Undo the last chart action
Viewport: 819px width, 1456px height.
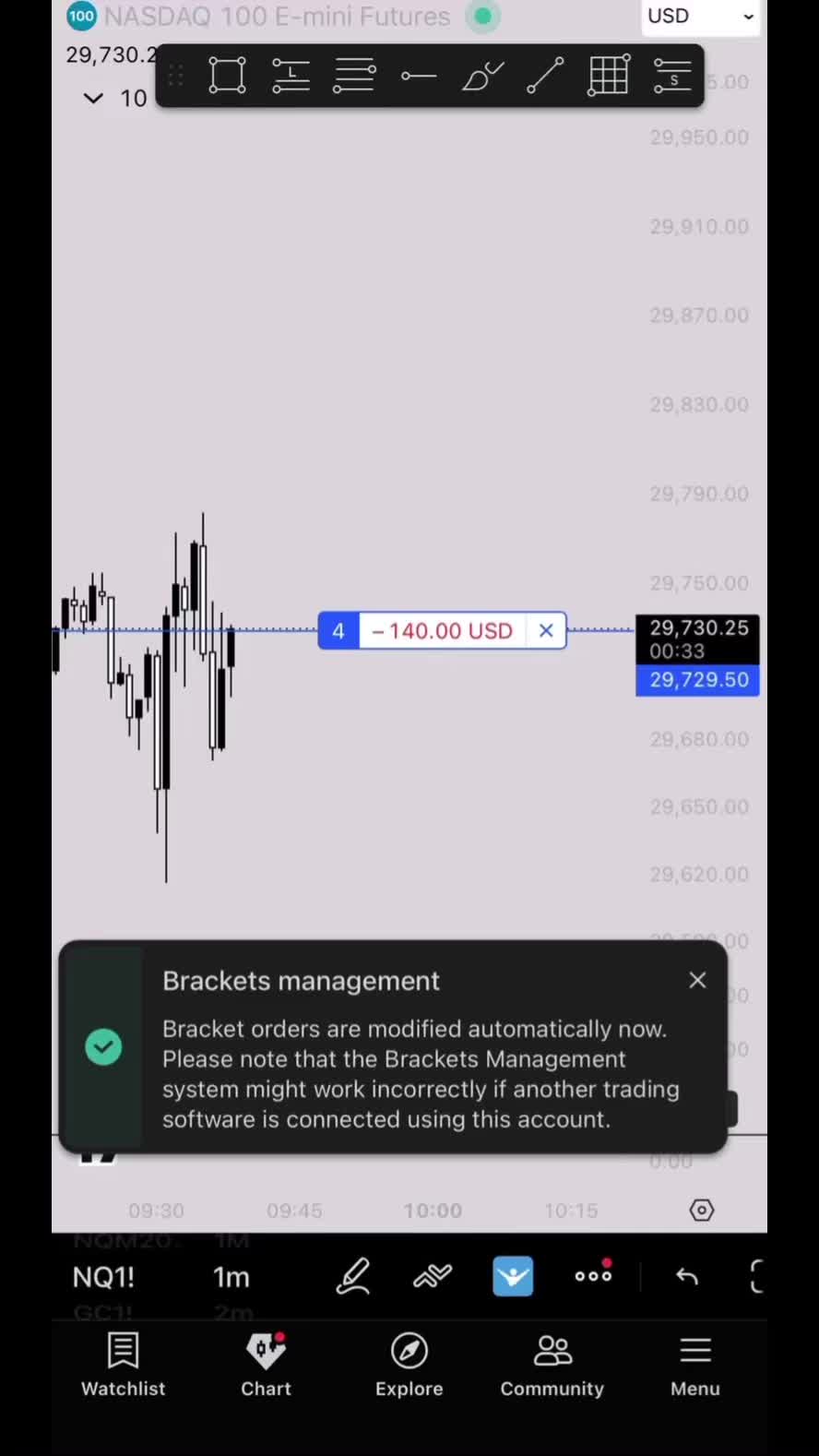[687, 1277]
